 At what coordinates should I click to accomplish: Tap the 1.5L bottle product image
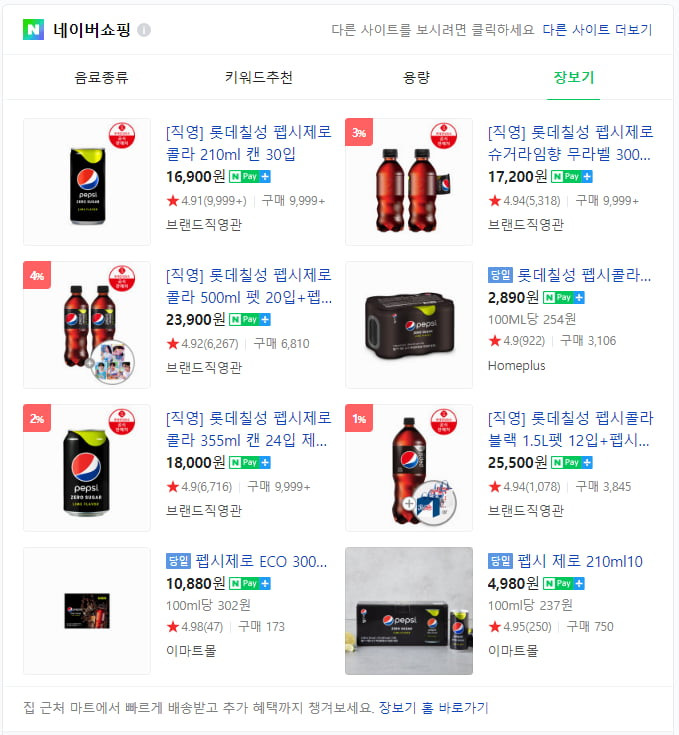pyautogui.click(x=409, y=468)
